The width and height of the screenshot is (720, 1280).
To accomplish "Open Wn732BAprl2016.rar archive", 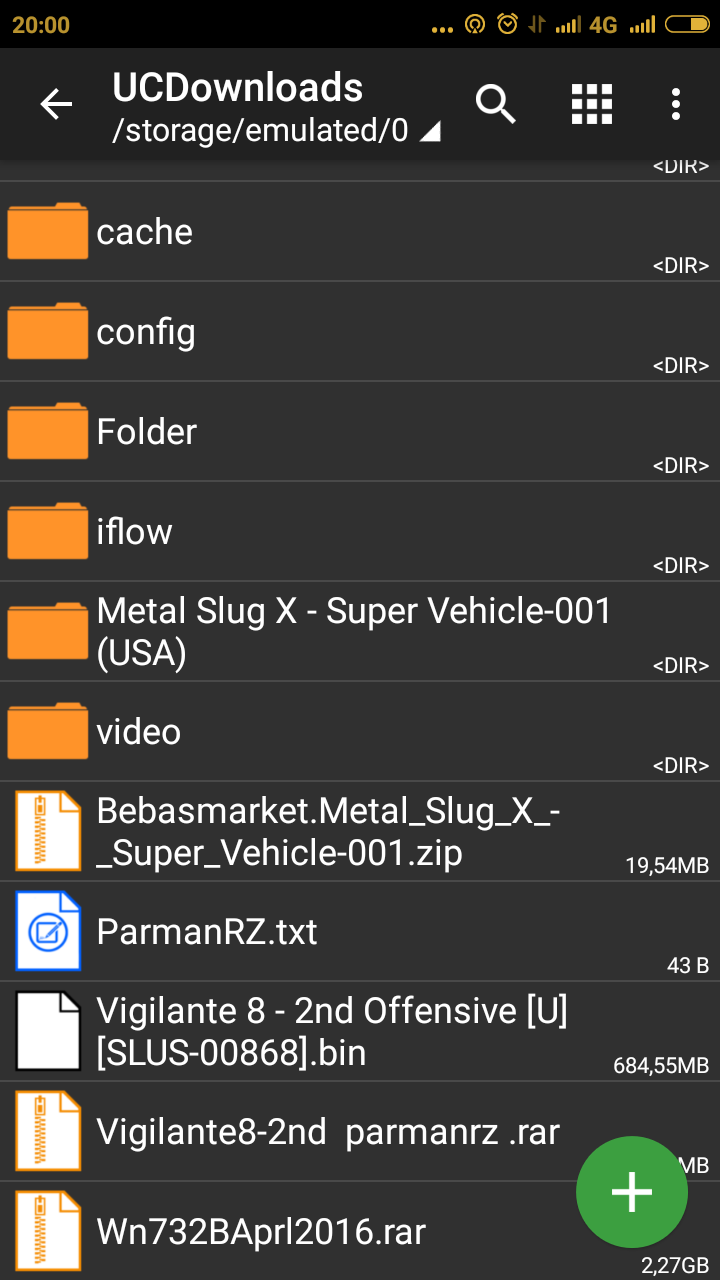I will [300, 1232].
